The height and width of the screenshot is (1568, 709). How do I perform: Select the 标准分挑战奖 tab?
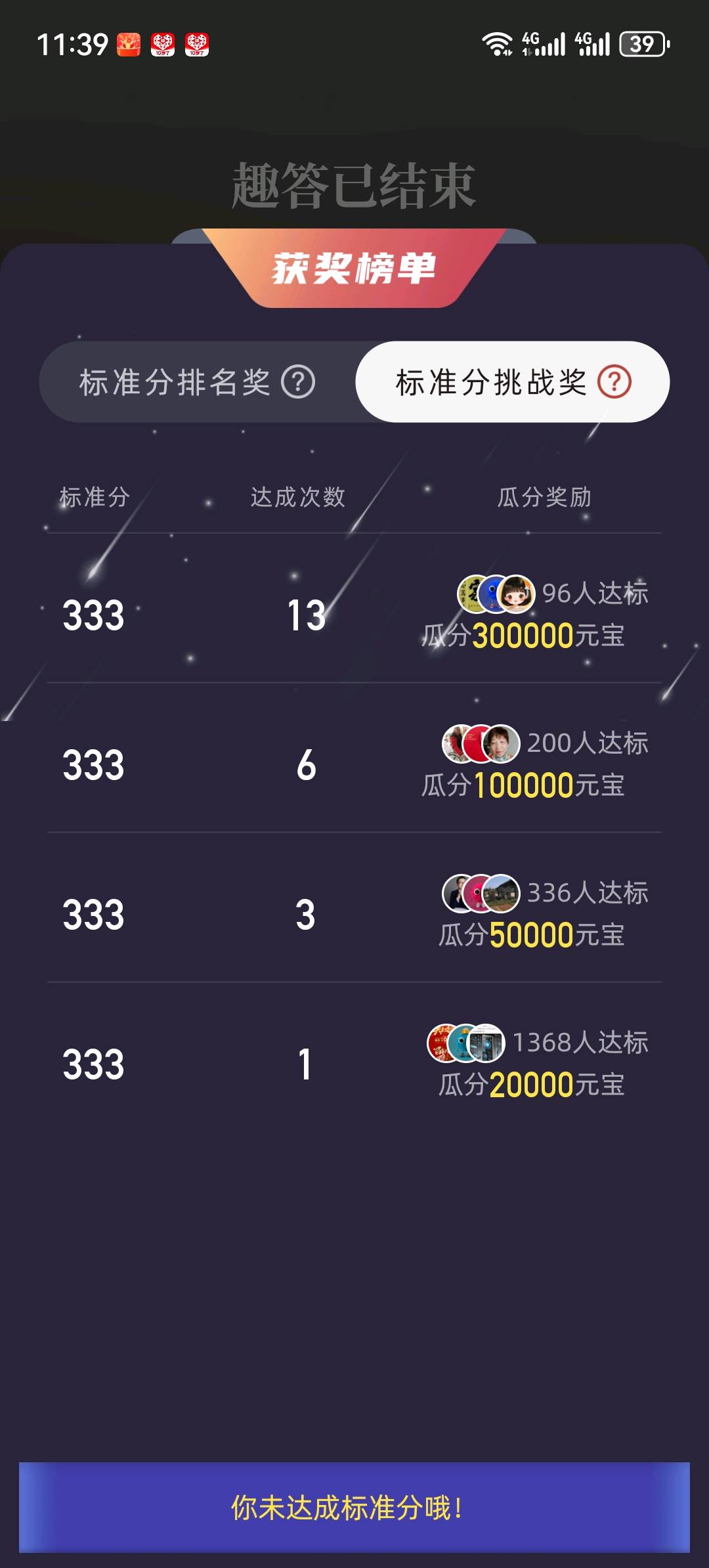coord(490,382)
